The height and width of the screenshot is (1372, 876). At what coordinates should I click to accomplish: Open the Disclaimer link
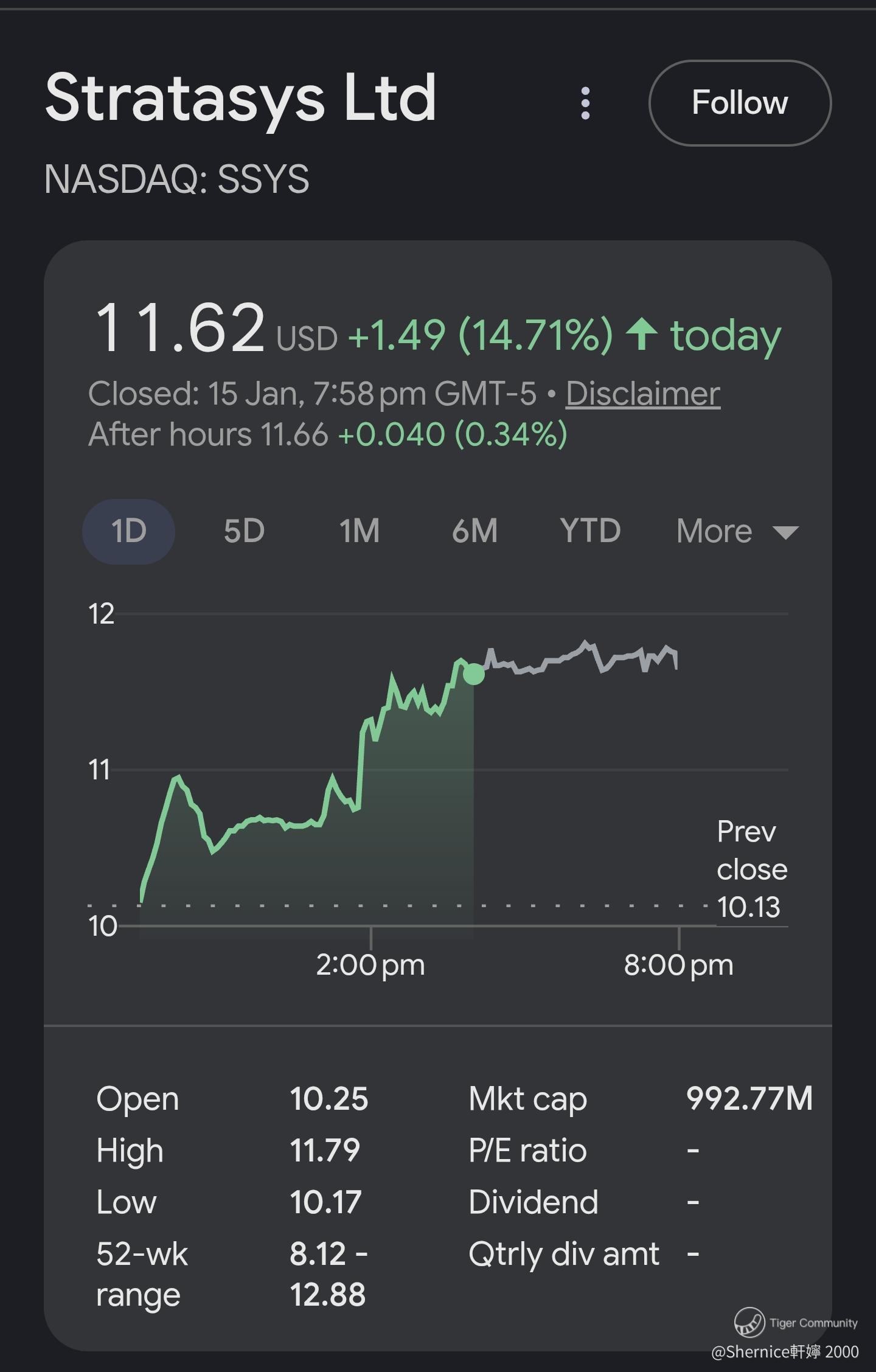(x=642, y=394)
